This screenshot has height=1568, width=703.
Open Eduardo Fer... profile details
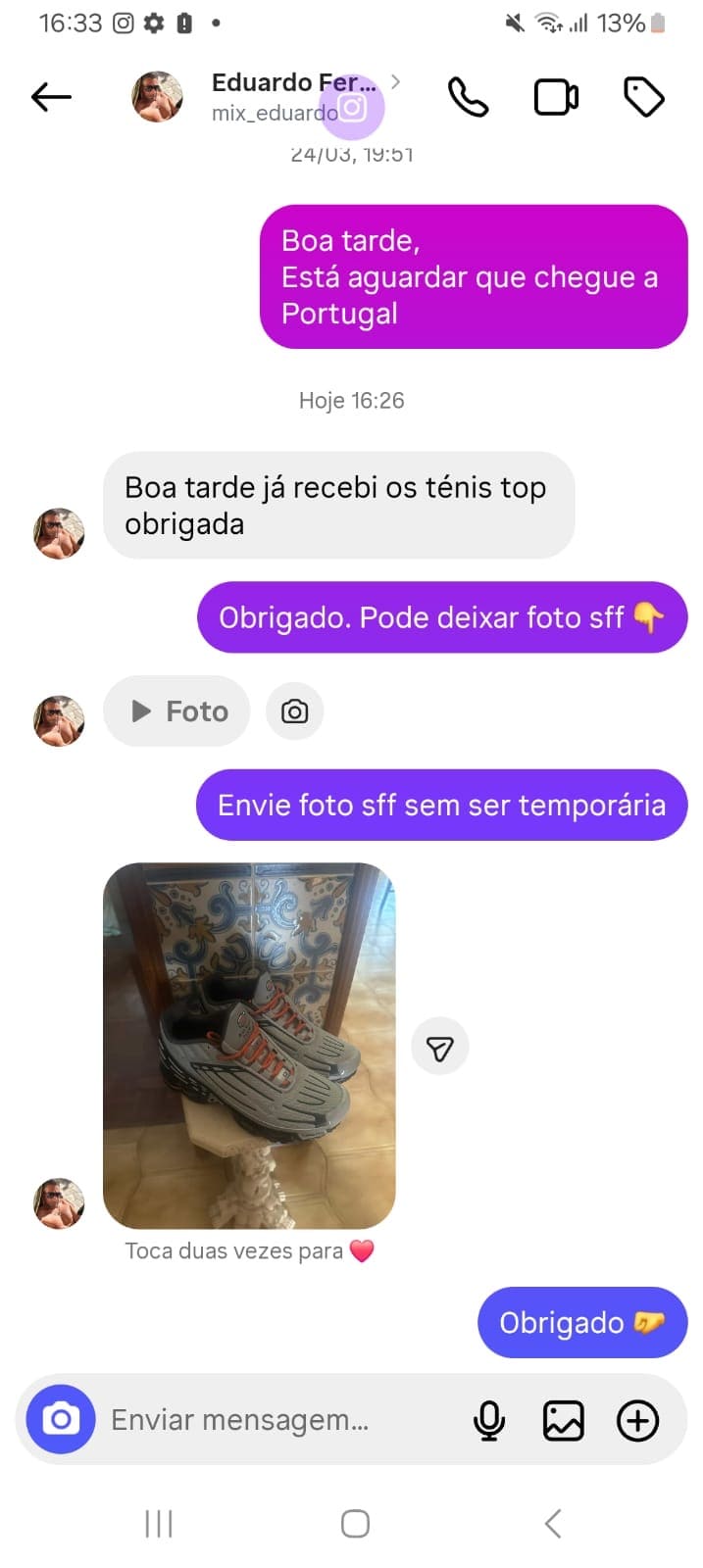(292, 96)
